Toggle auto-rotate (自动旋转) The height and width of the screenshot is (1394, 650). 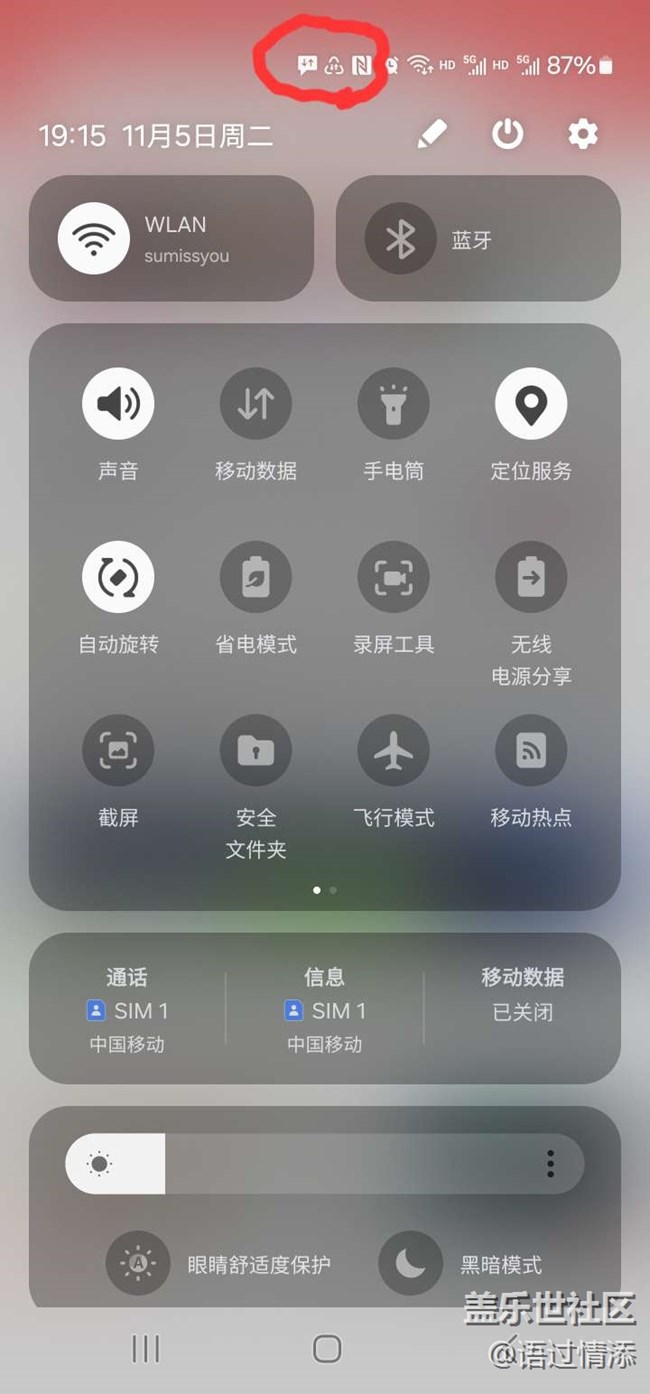coord(118,577)
